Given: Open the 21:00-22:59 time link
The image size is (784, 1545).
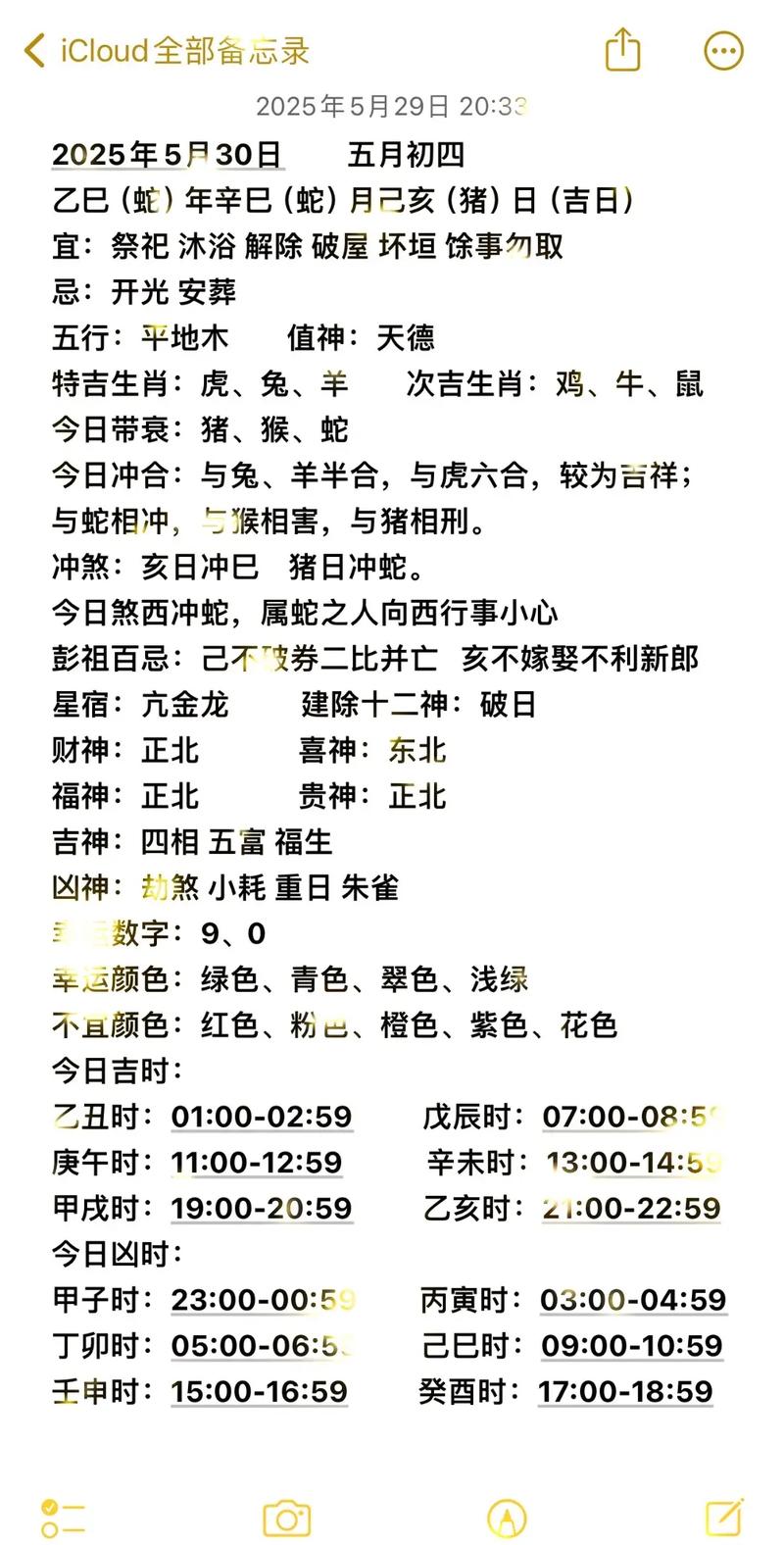Looking at the screenshot, I should tap(631, 1208).
